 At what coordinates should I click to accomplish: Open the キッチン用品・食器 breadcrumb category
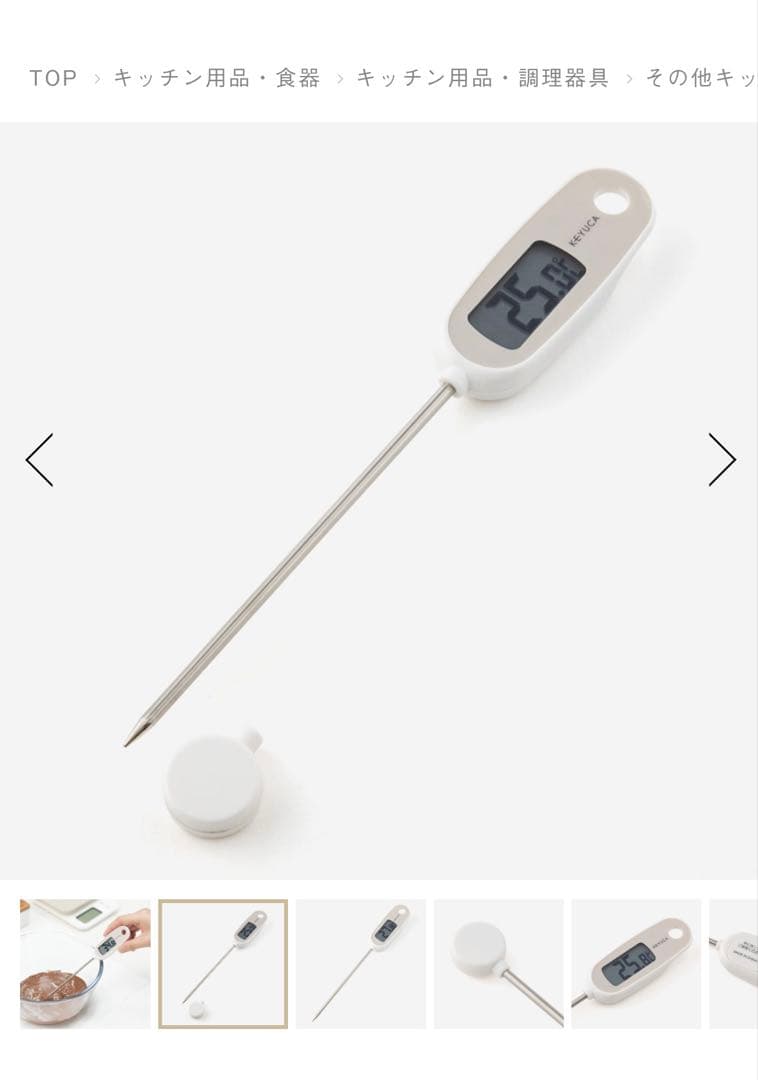point(216,78)
